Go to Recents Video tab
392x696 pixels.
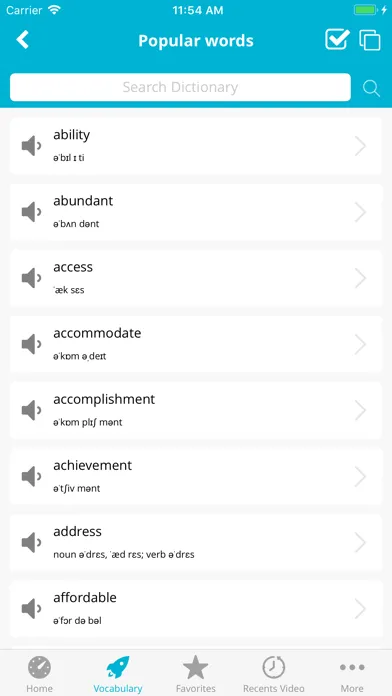(x=274, y=674)
